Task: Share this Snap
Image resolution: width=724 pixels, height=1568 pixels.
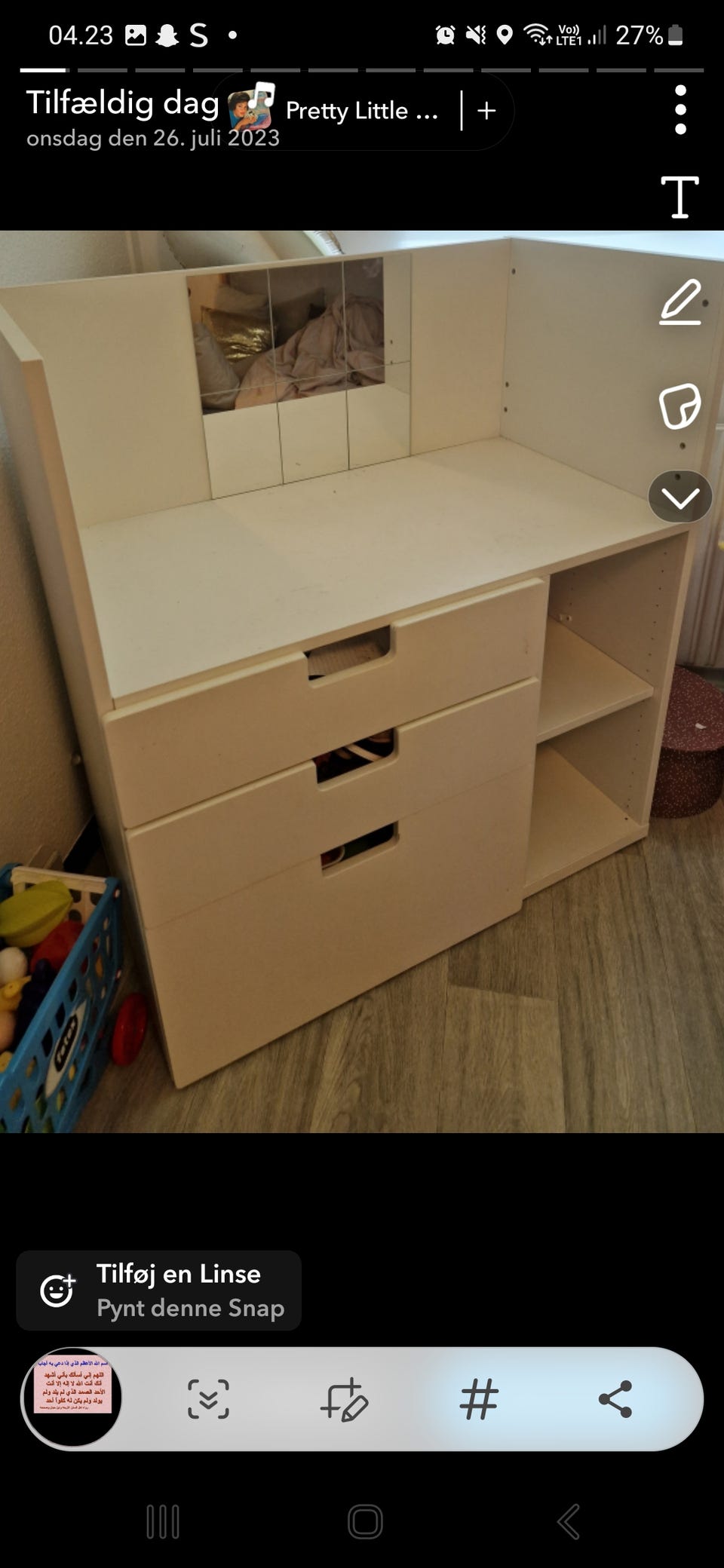Action: [615, 1399]
